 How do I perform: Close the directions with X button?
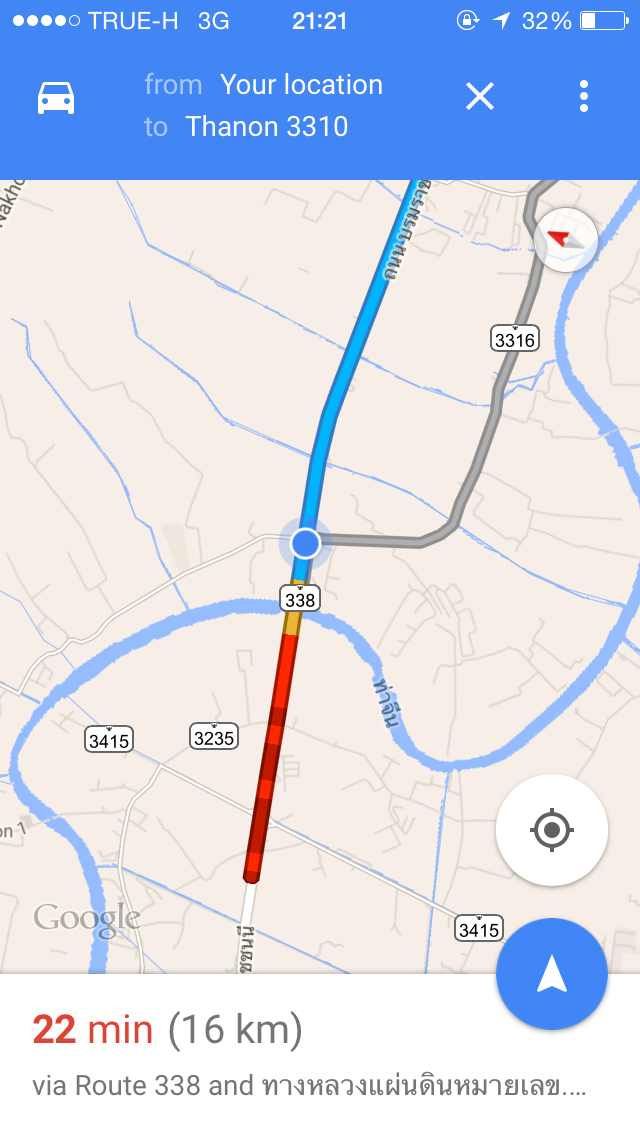[480, 96]
